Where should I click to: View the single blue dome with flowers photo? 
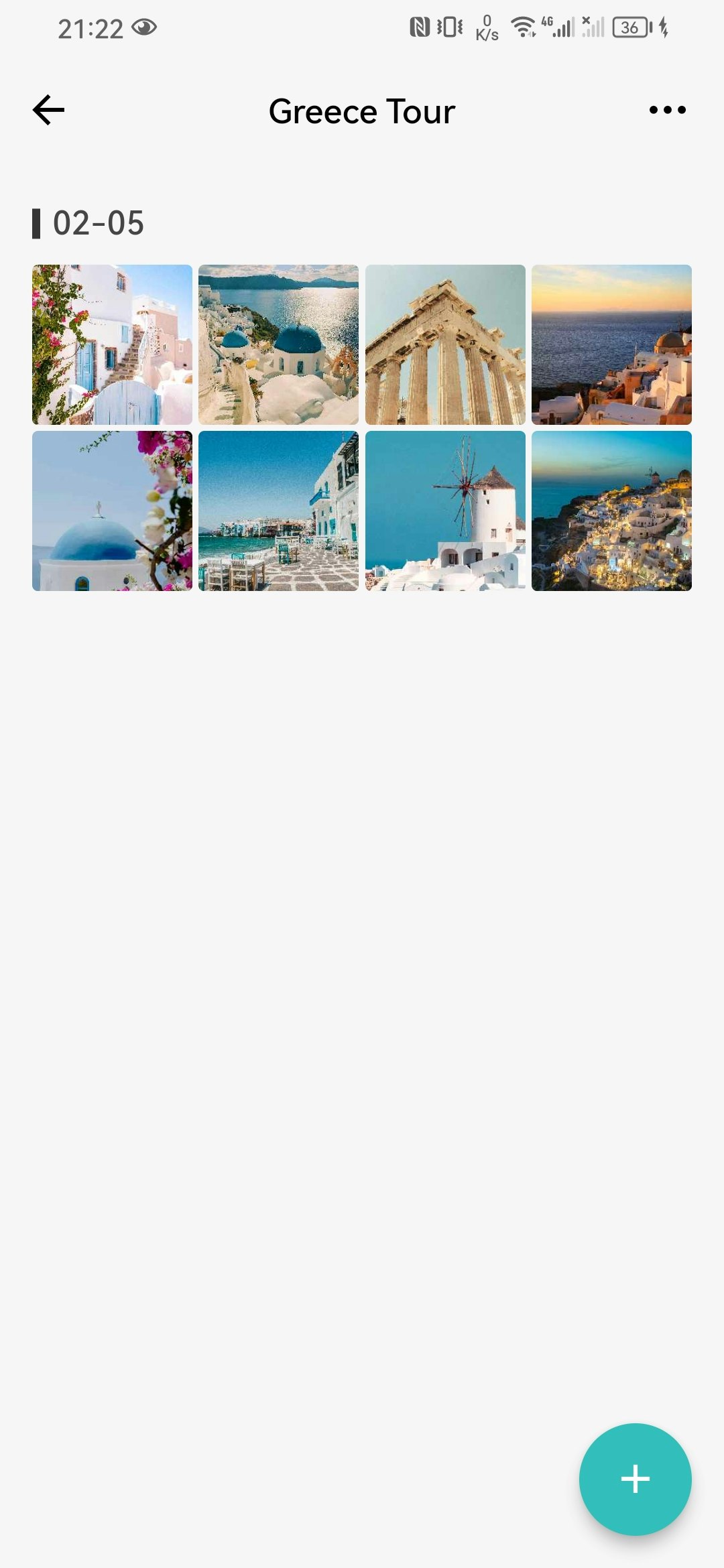click(x=112, y=511)
